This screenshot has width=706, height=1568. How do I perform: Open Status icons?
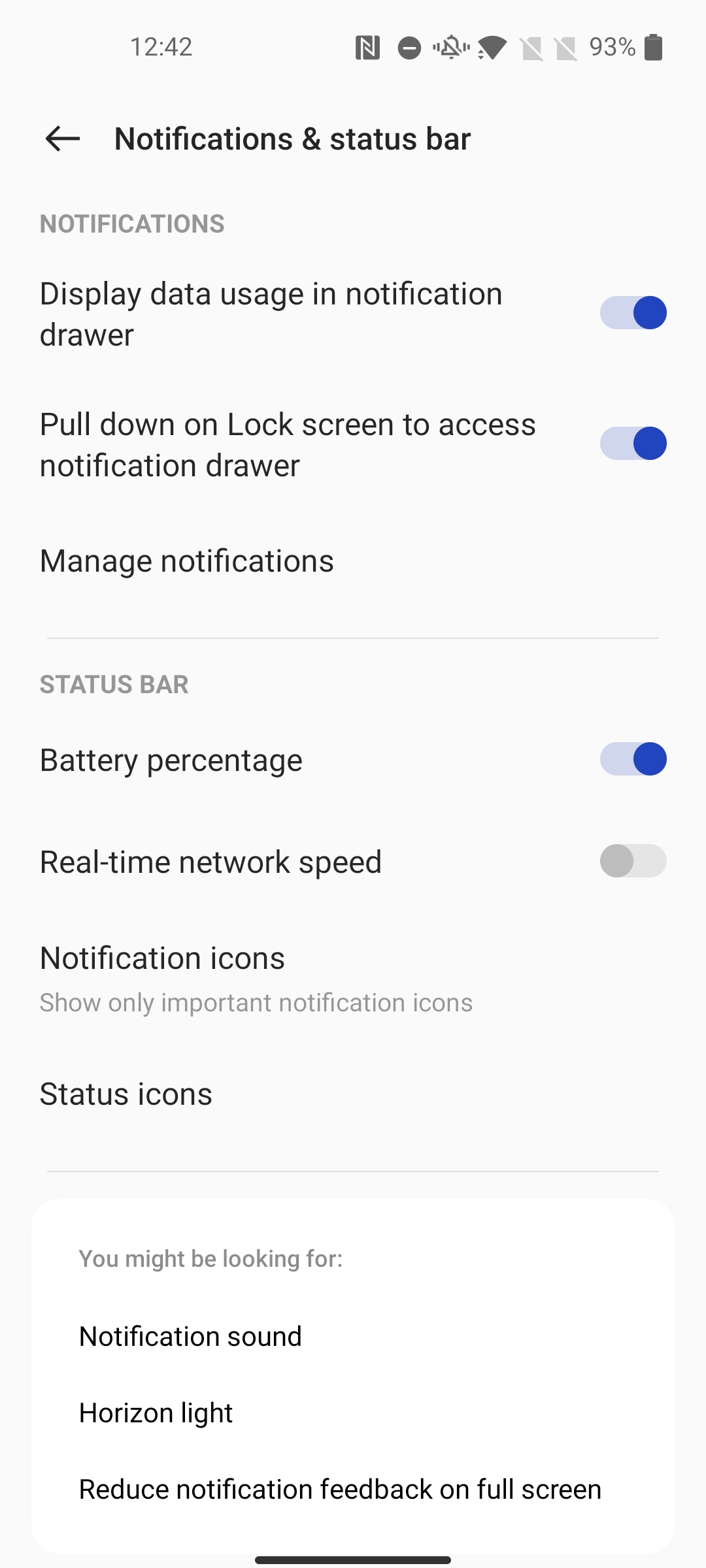coord(353,1094)
